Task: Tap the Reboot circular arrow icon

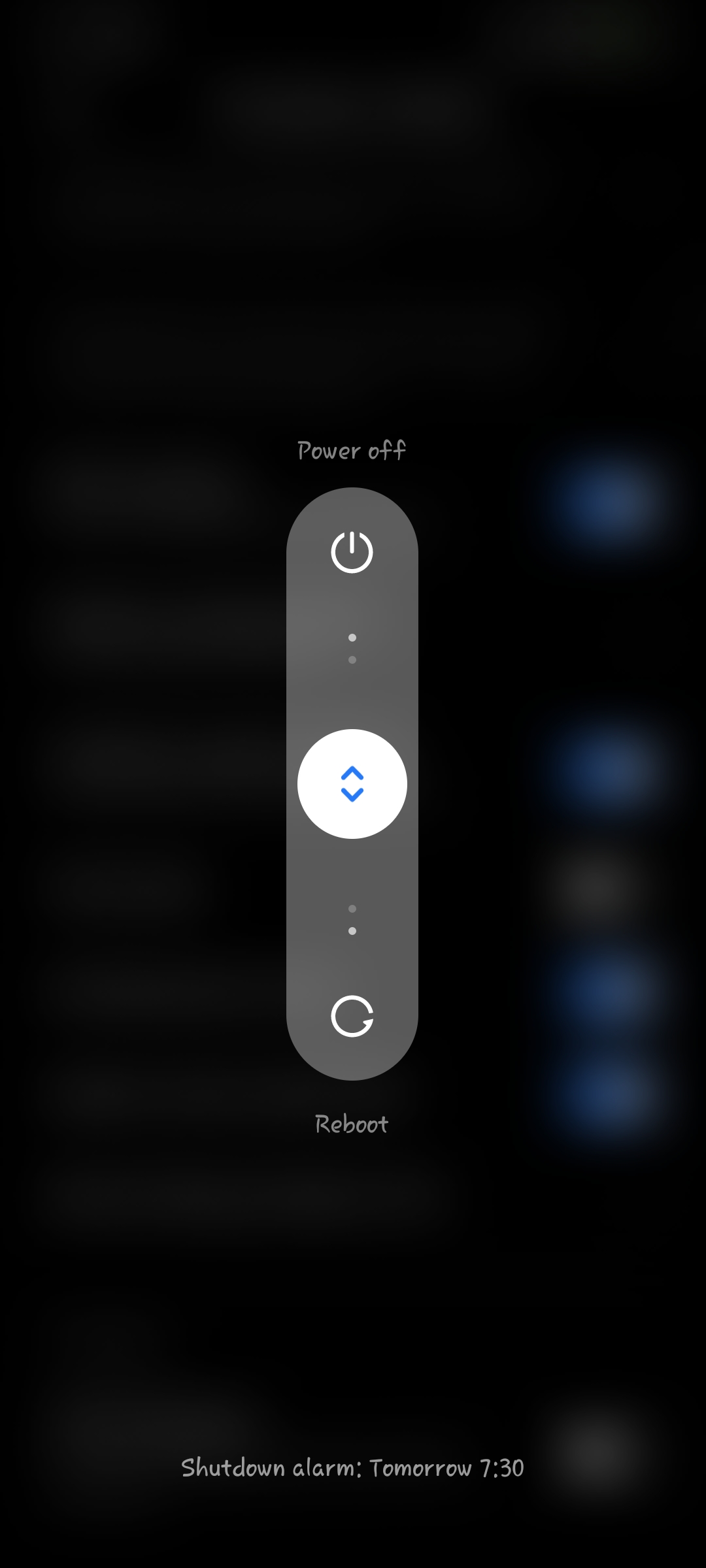Action: [x=352, y=1016]
